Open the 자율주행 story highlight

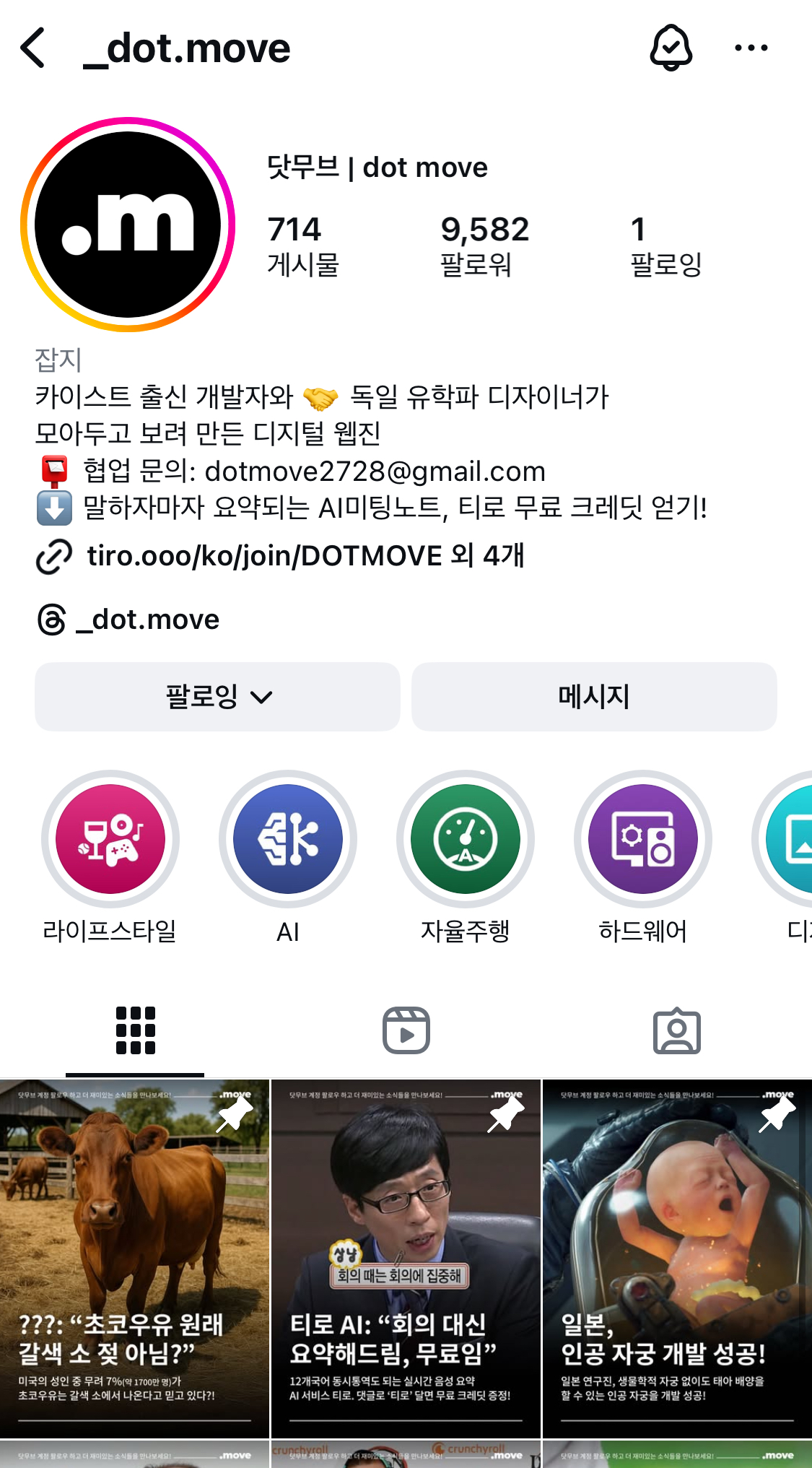[466, 839]
